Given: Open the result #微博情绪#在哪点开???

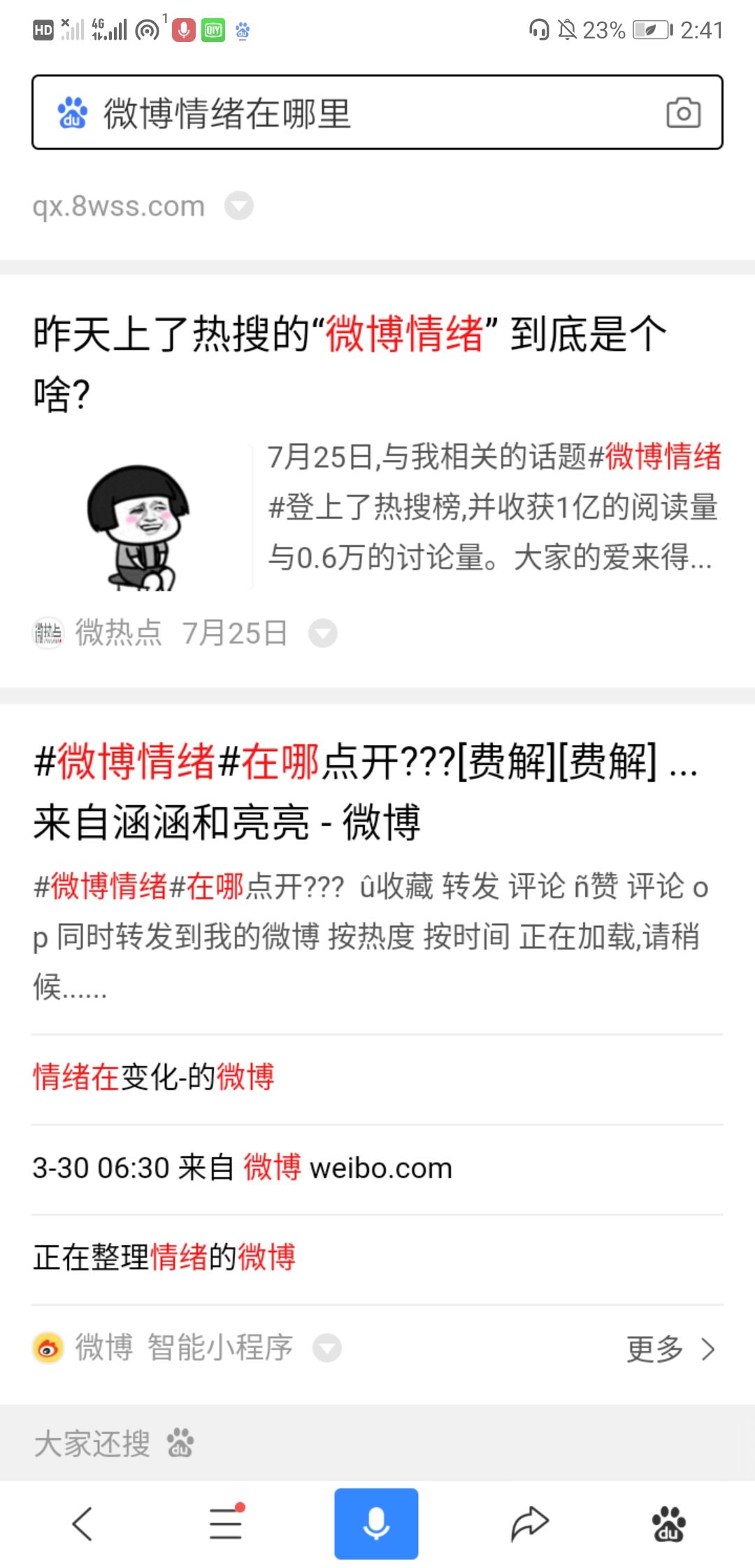Looking at the screenshot, I should [x=365, y=791].
